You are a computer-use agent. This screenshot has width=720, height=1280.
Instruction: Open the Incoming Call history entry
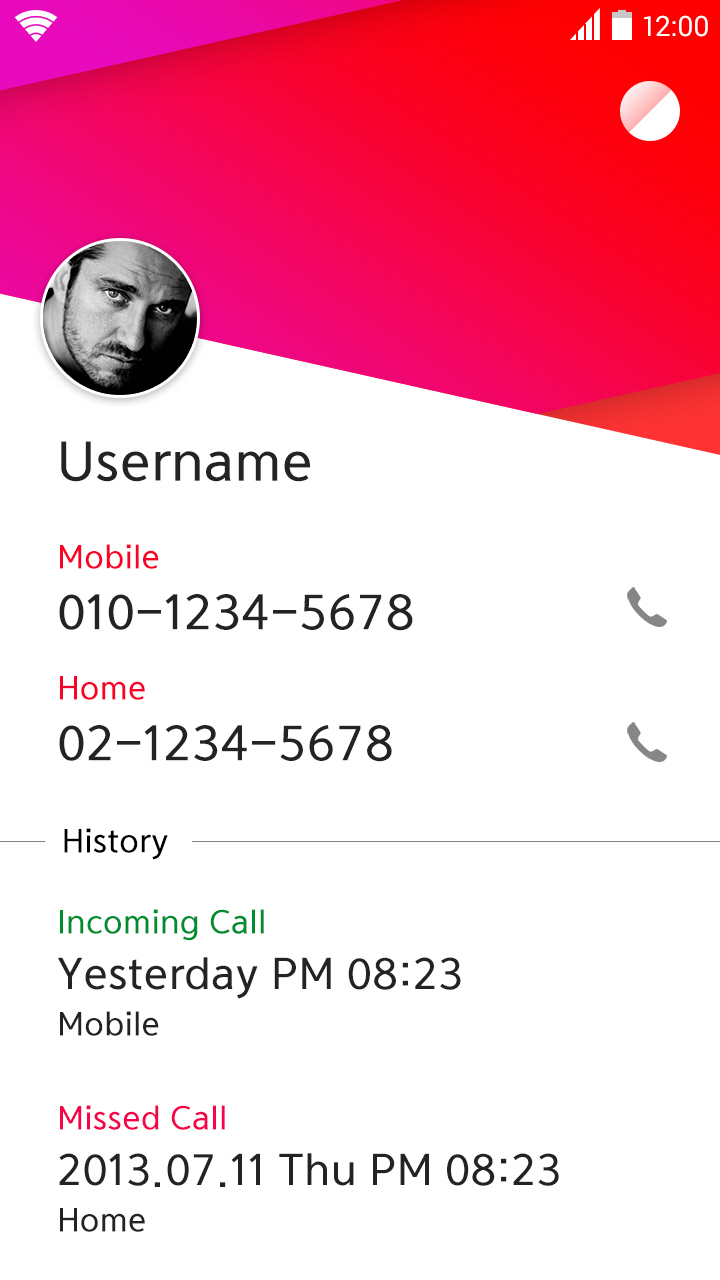(360, 972)
